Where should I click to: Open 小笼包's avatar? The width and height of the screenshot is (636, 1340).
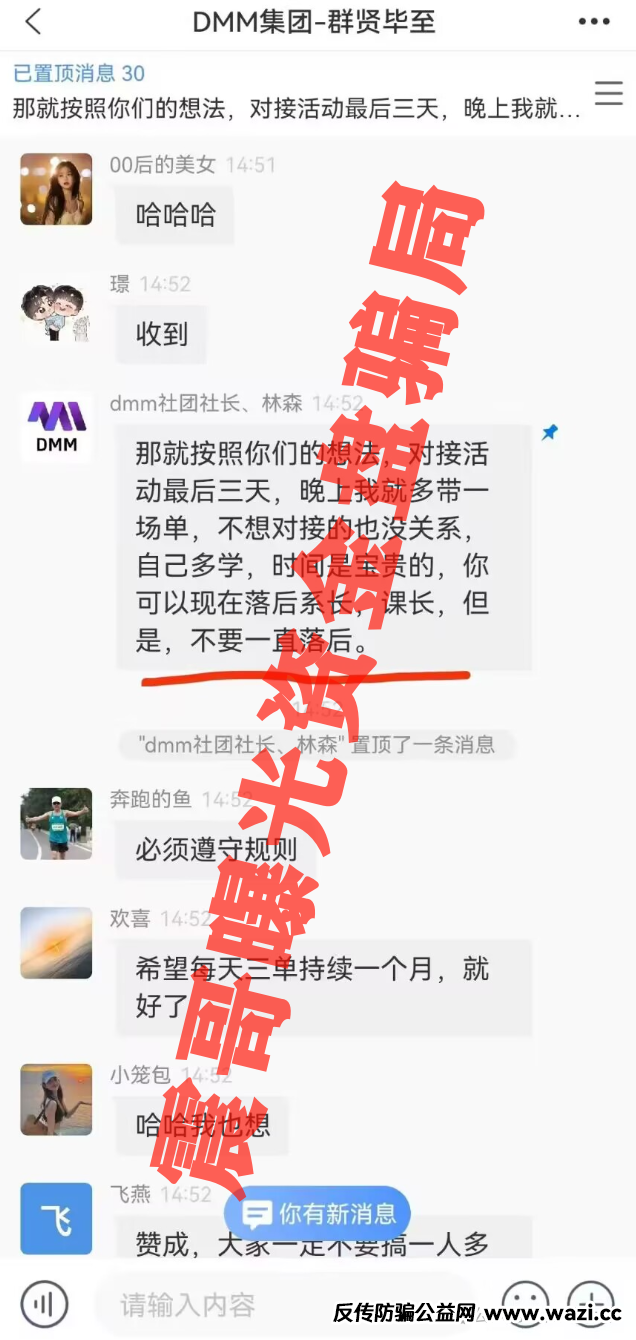point(56,1100)
